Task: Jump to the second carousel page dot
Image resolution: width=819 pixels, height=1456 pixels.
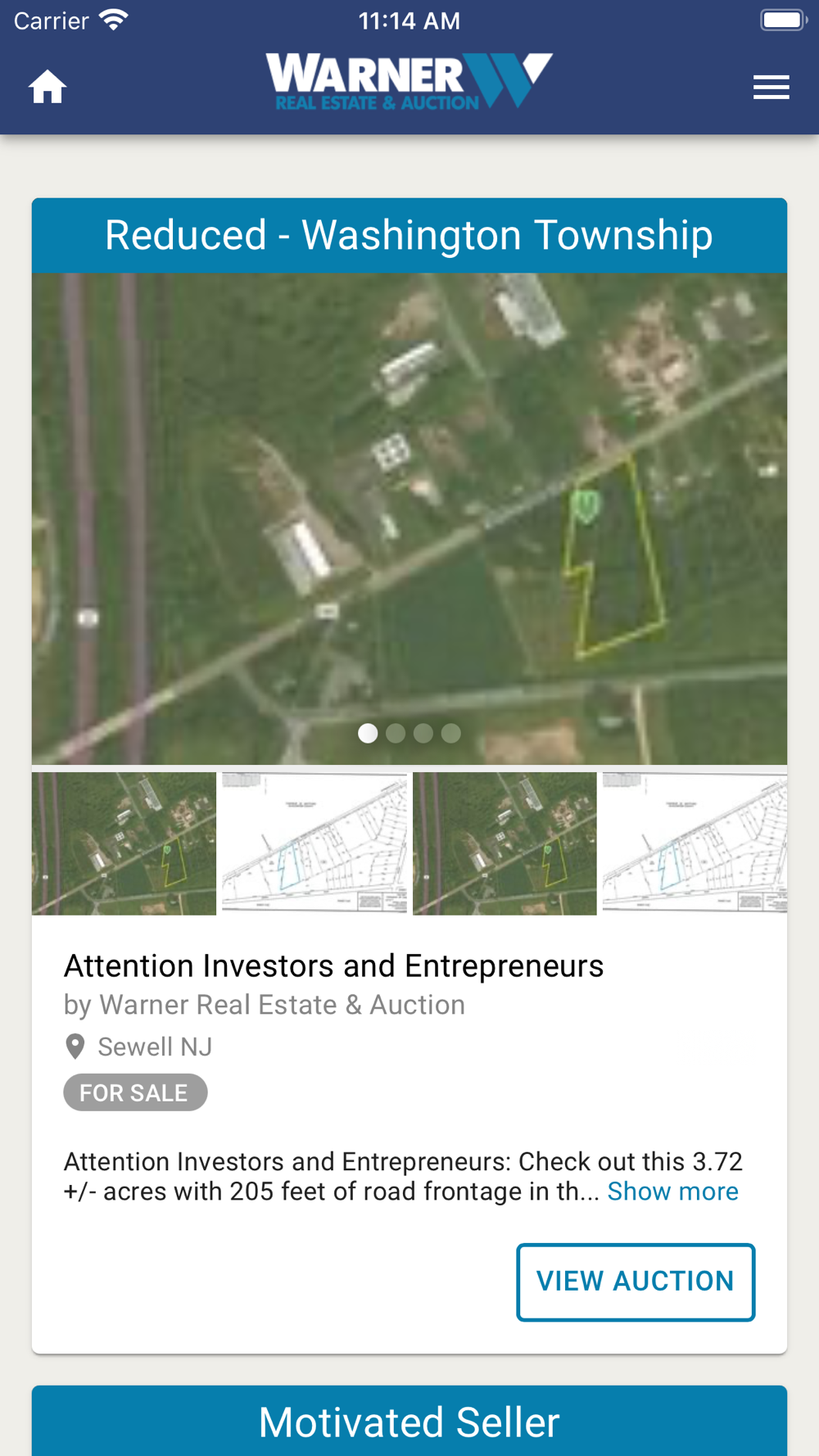Action: coord(396,733)
